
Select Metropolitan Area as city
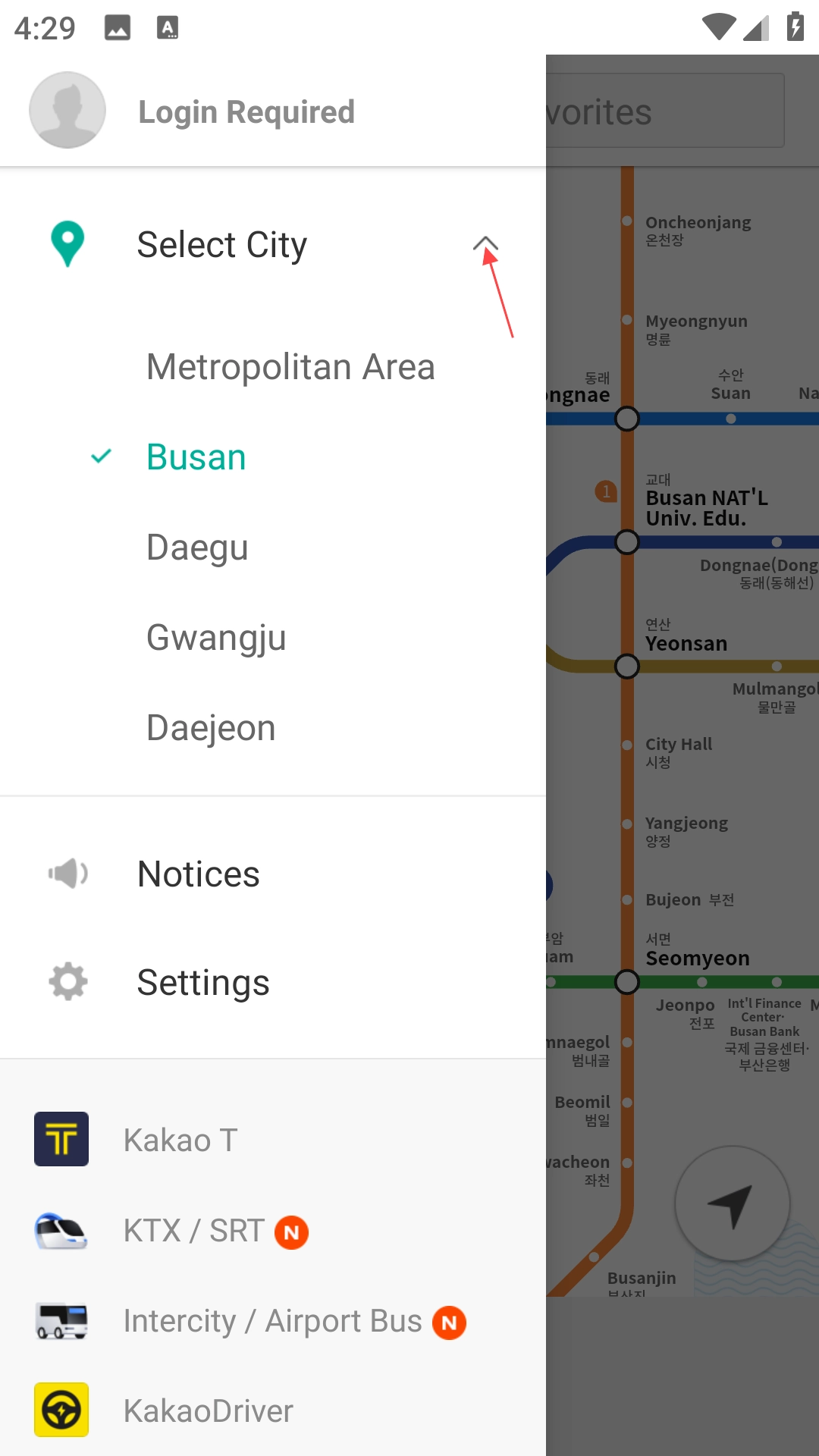290,367
